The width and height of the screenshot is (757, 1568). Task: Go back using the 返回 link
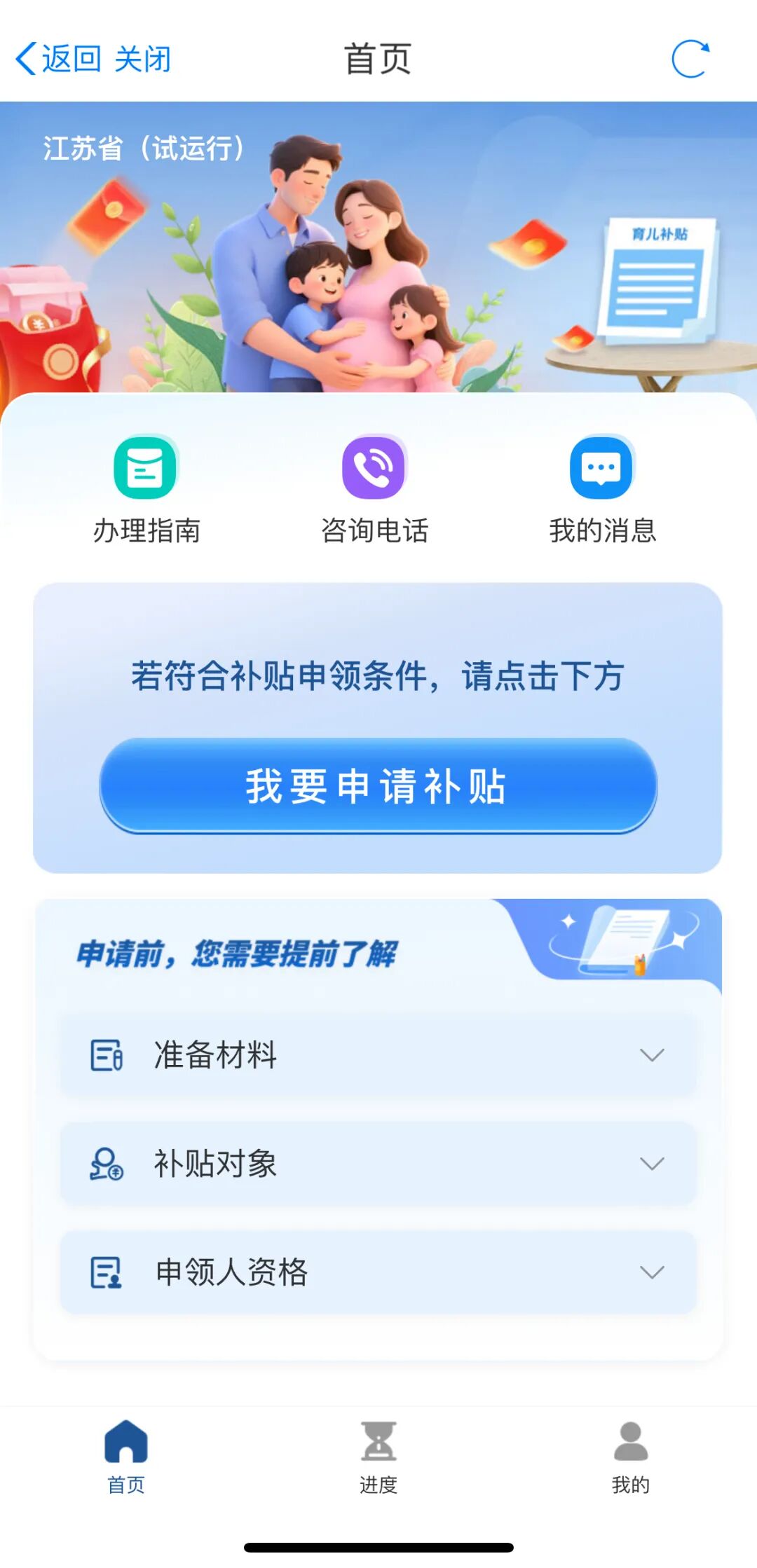[69, 59]
